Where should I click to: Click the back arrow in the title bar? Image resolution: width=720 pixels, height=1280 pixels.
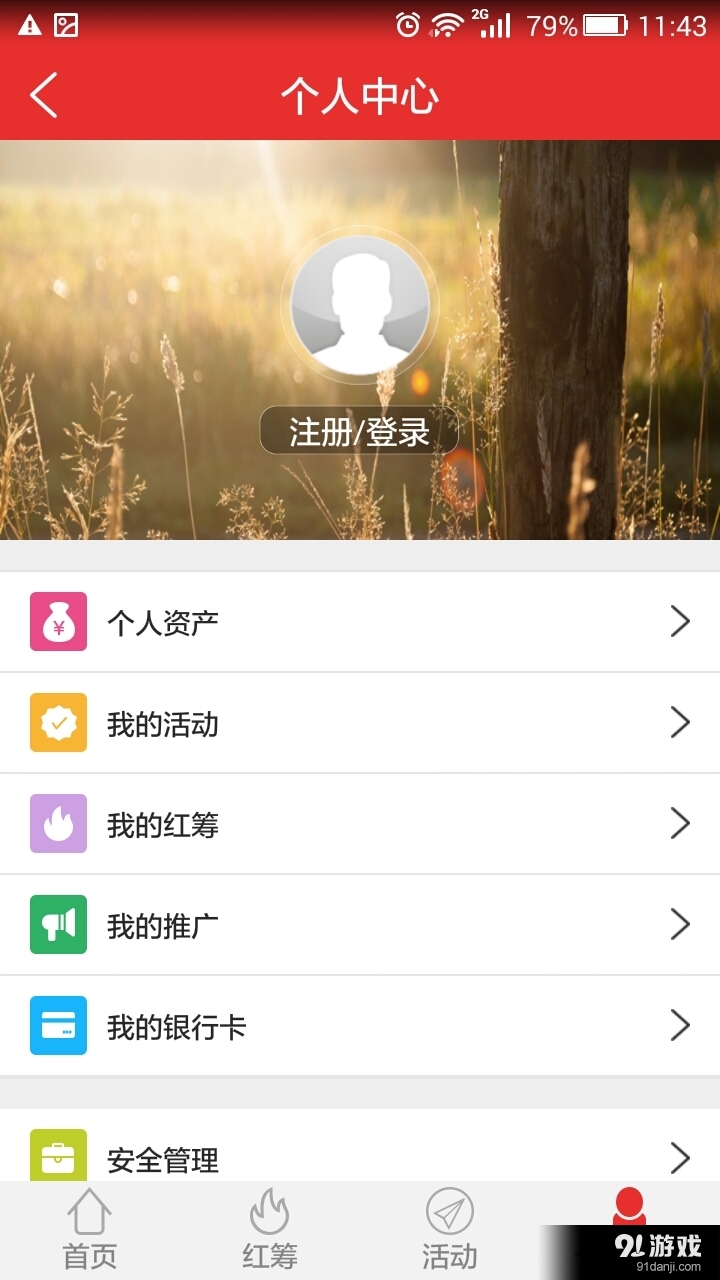click(x=42, y=95)
